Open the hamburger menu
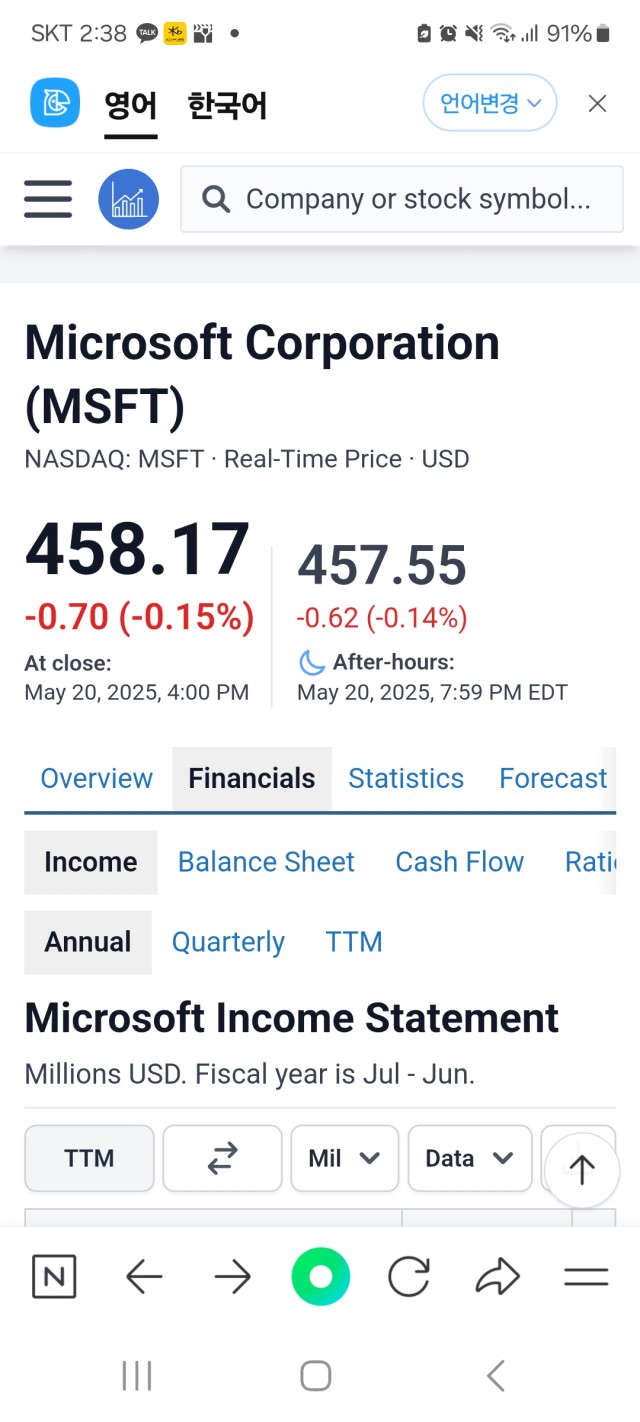This screenshot has height=1422, width=640. pyautogui.click(x=48, y=199)
